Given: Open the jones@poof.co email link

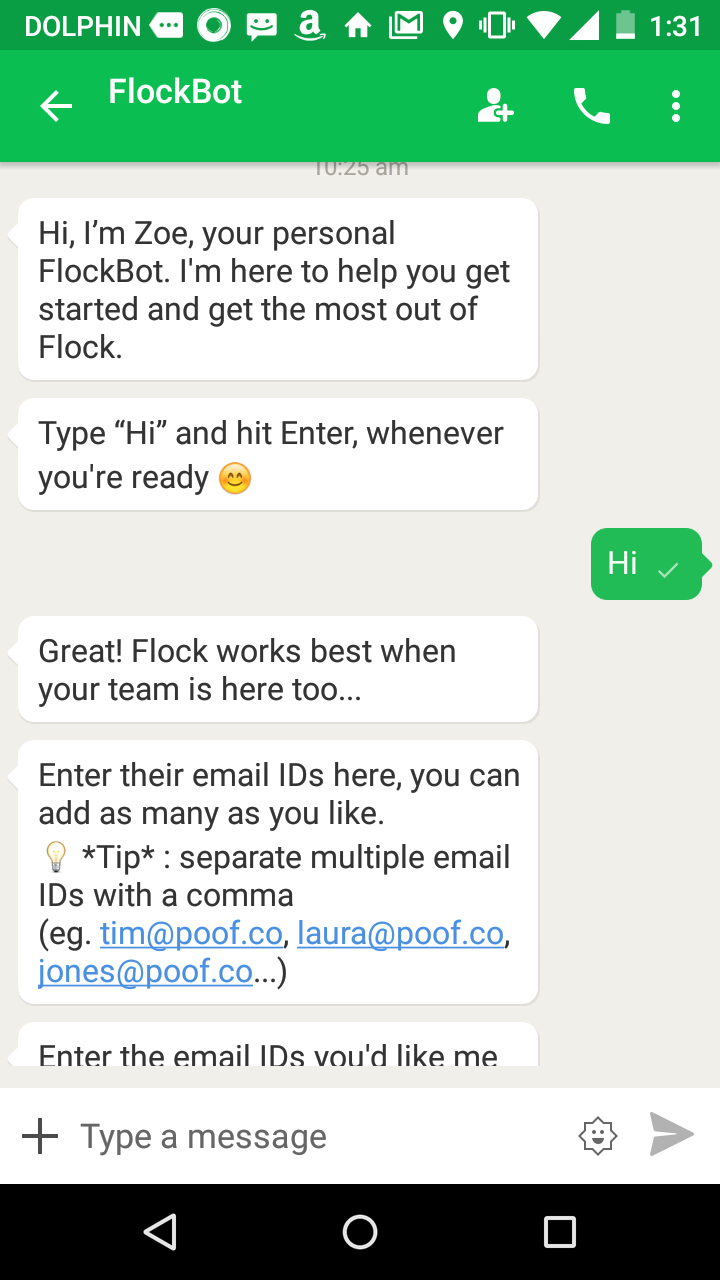Looking at the screenshot, I should tap(145, 971).
